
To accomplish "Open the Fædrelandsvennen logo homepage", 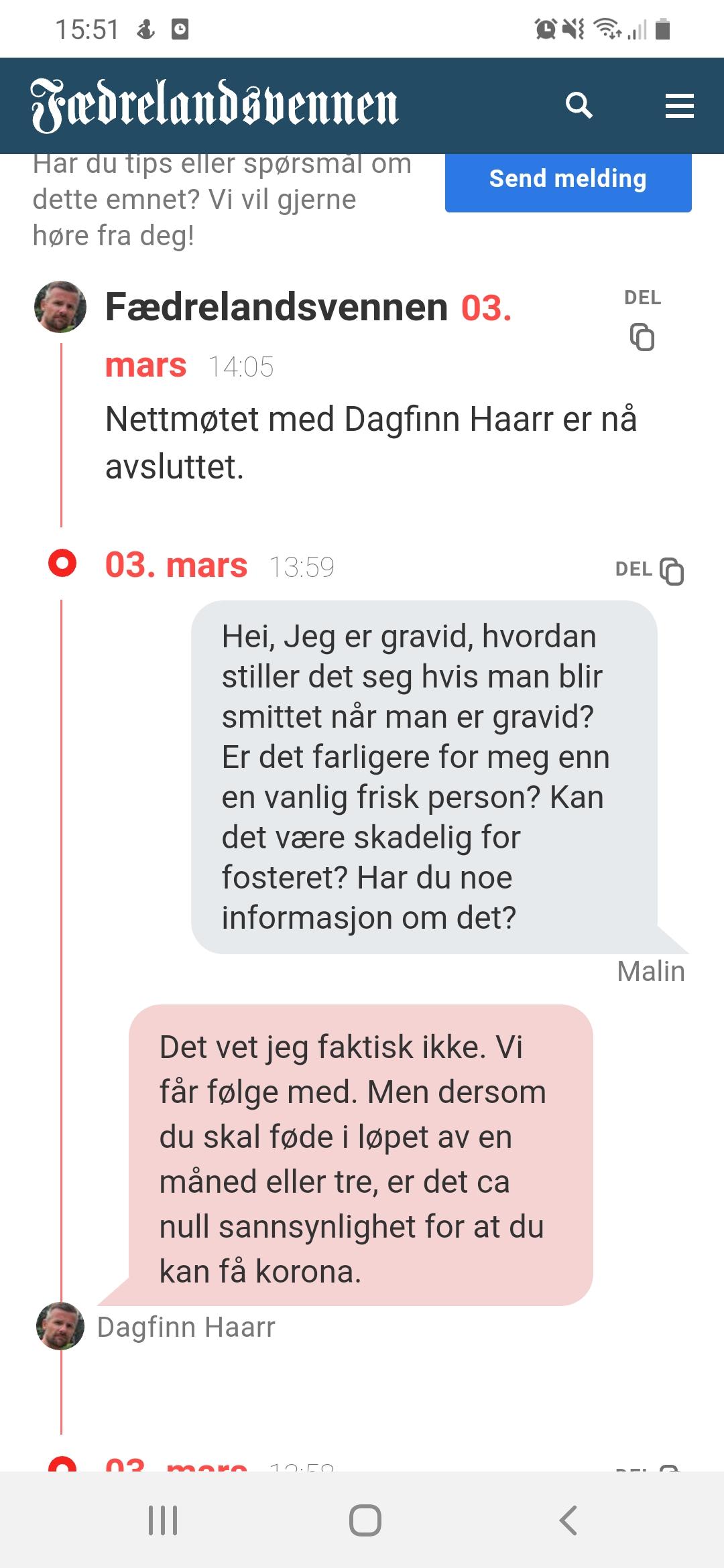I will pyautogui.click(x=215, y=105).
